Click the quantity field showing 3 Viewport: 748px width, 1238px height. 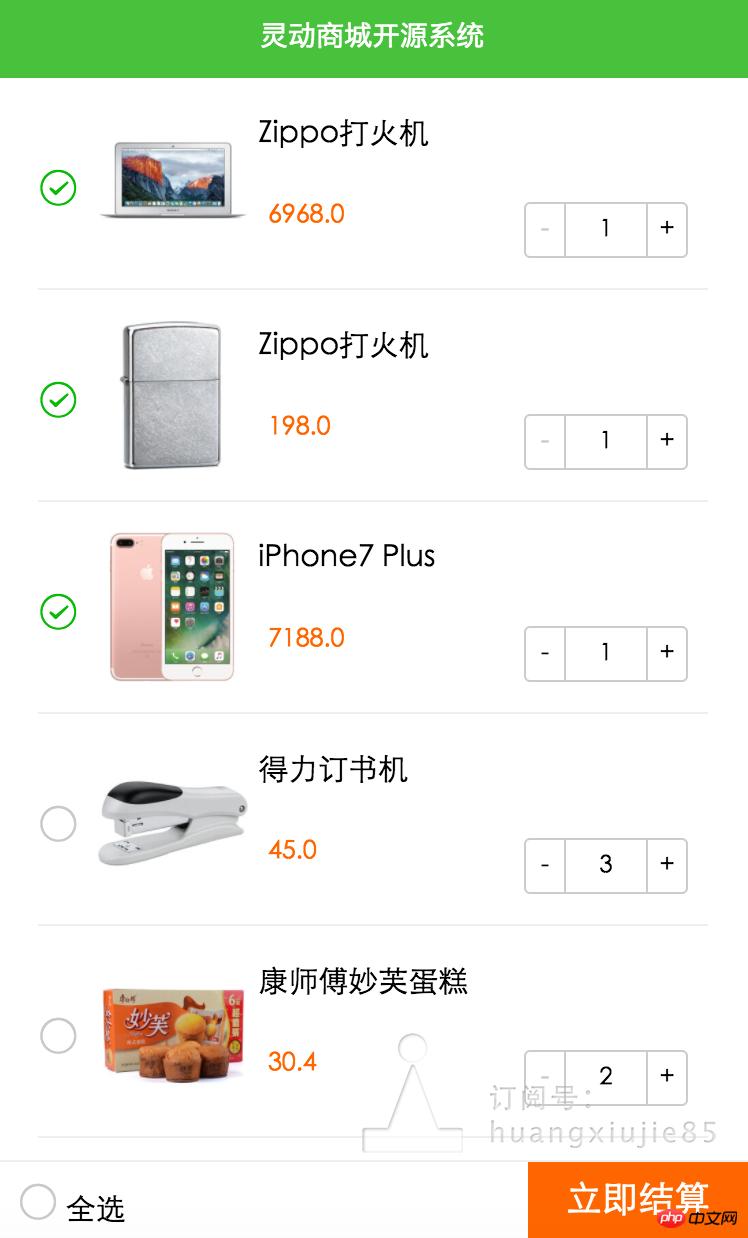(606, 865)
